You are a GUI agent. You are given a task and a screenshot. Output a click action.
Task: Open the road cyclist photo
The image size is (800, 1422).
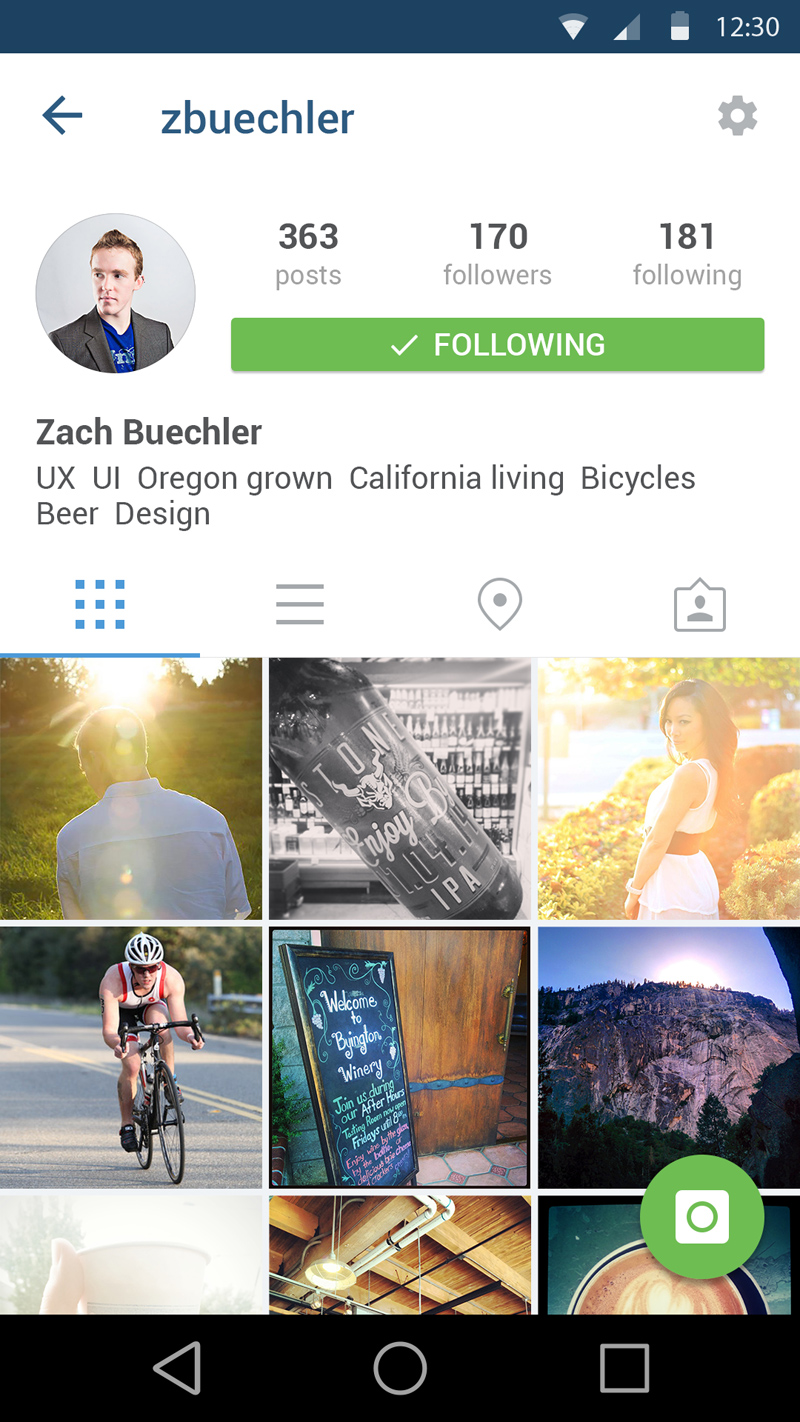coord(131,1057)
